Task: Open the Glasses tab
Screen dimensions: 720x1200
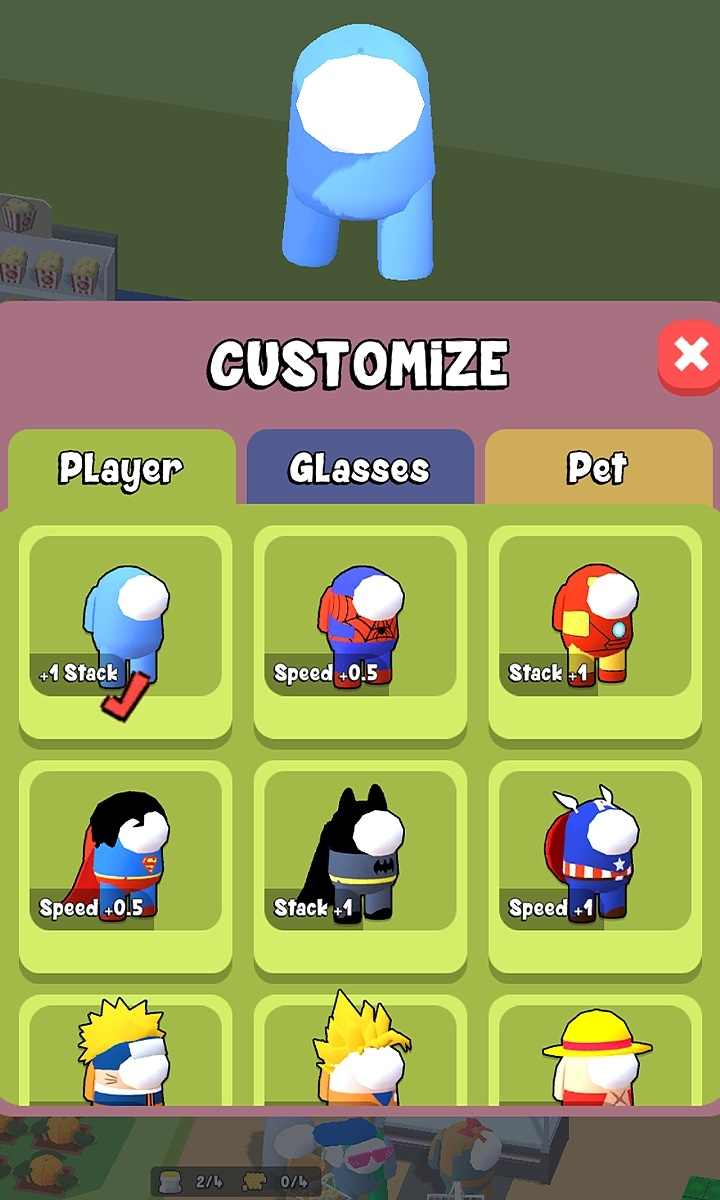Action: pyautogui.click(x=360, y=468)
